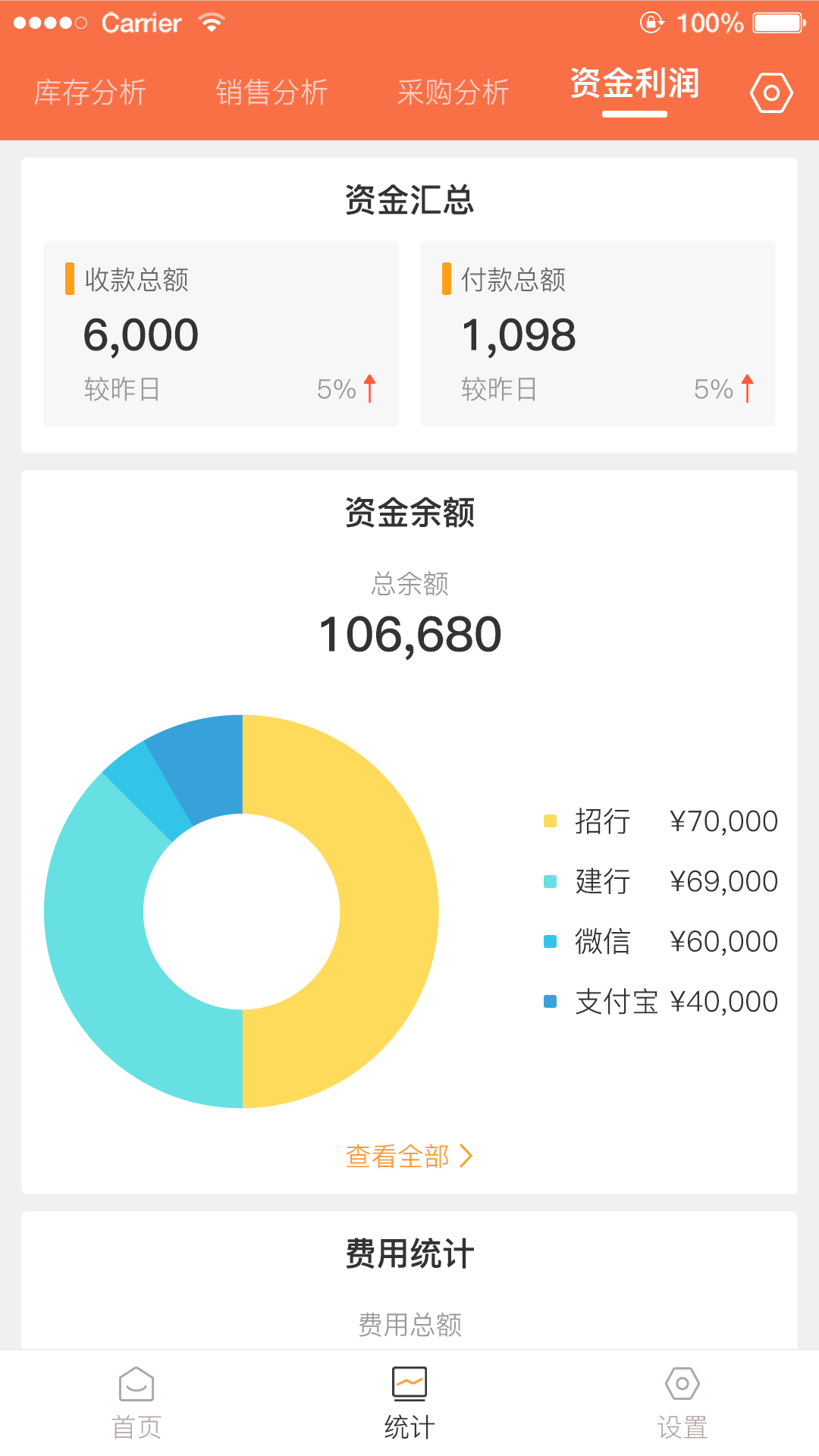Open the 销售分析 tab
This screenshot has width=819, height=1456.
click(273, 93)
